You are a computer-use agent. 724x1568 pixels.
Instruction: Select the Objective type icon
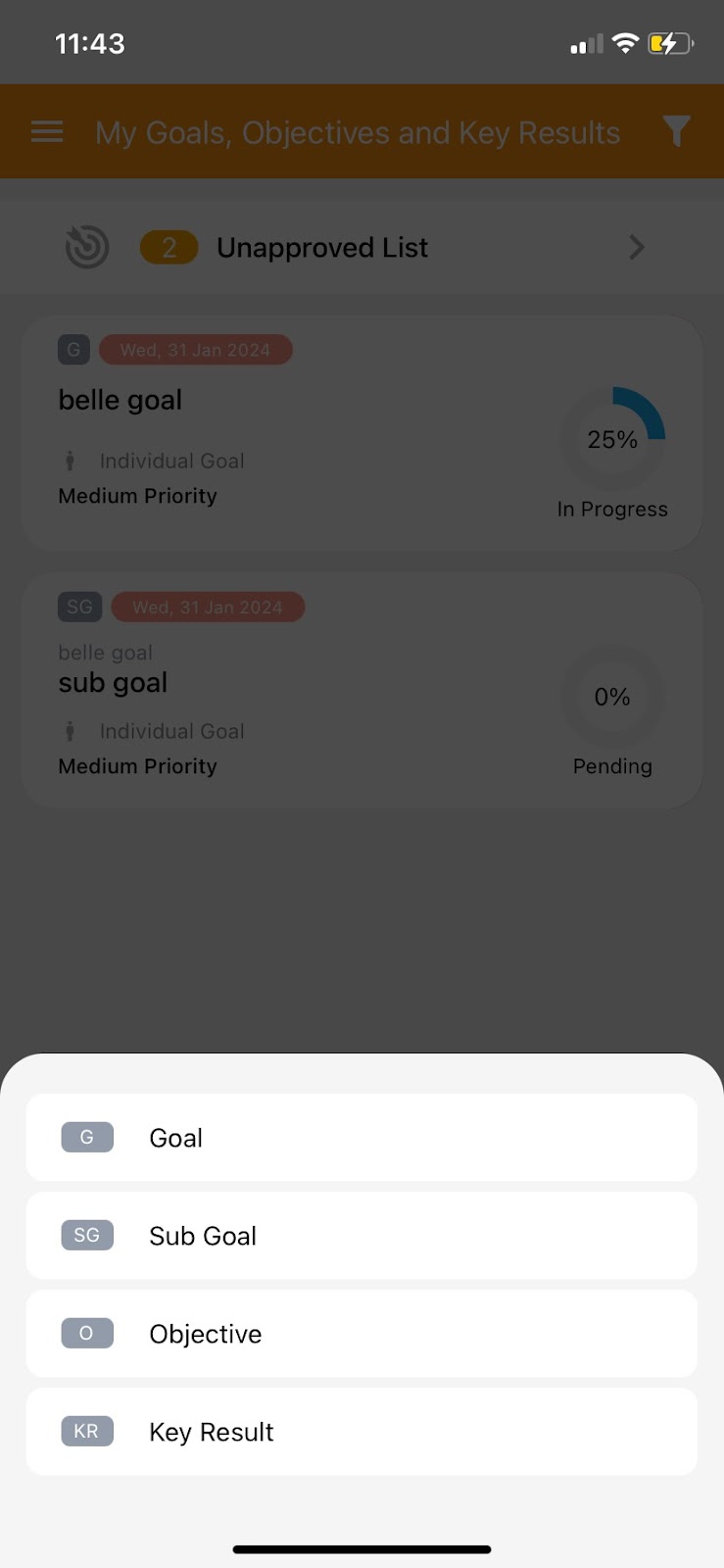pyautogui.click(x=87, y=1333)
